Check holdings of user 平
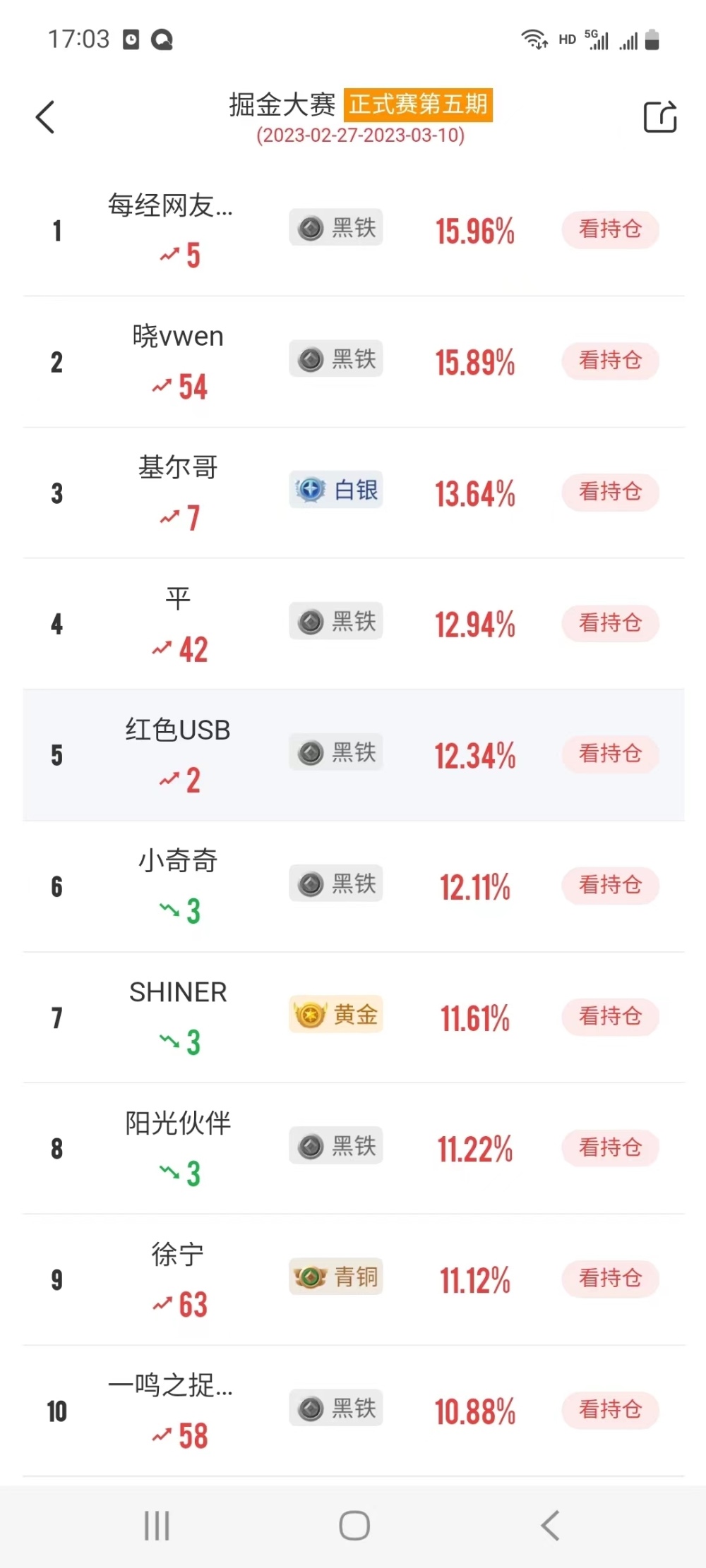Screen dimensions: 706x1568 [x=610, y=623]
